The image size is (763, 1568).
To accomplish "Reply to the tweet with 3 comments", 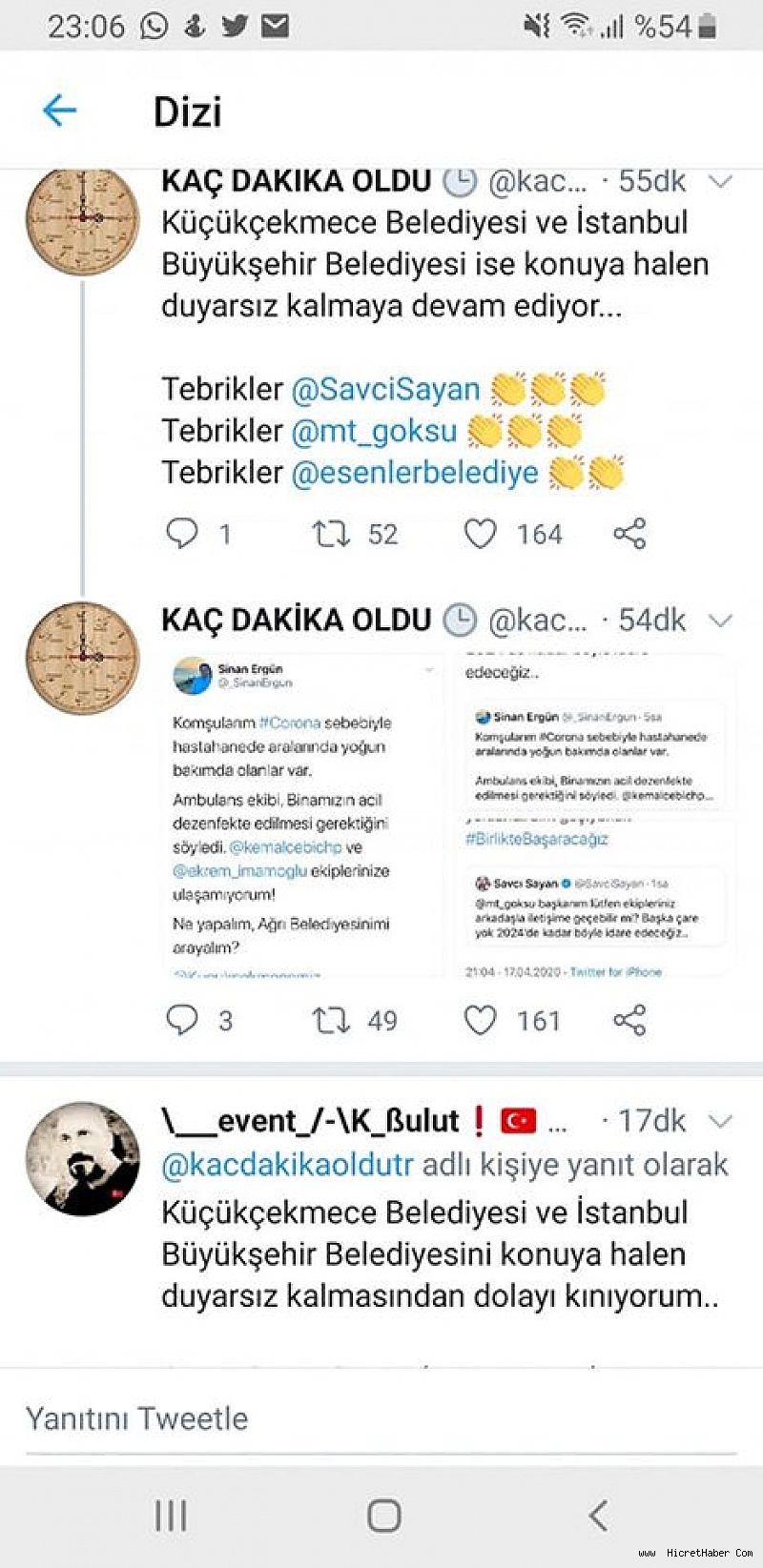I will (181, 1020).
